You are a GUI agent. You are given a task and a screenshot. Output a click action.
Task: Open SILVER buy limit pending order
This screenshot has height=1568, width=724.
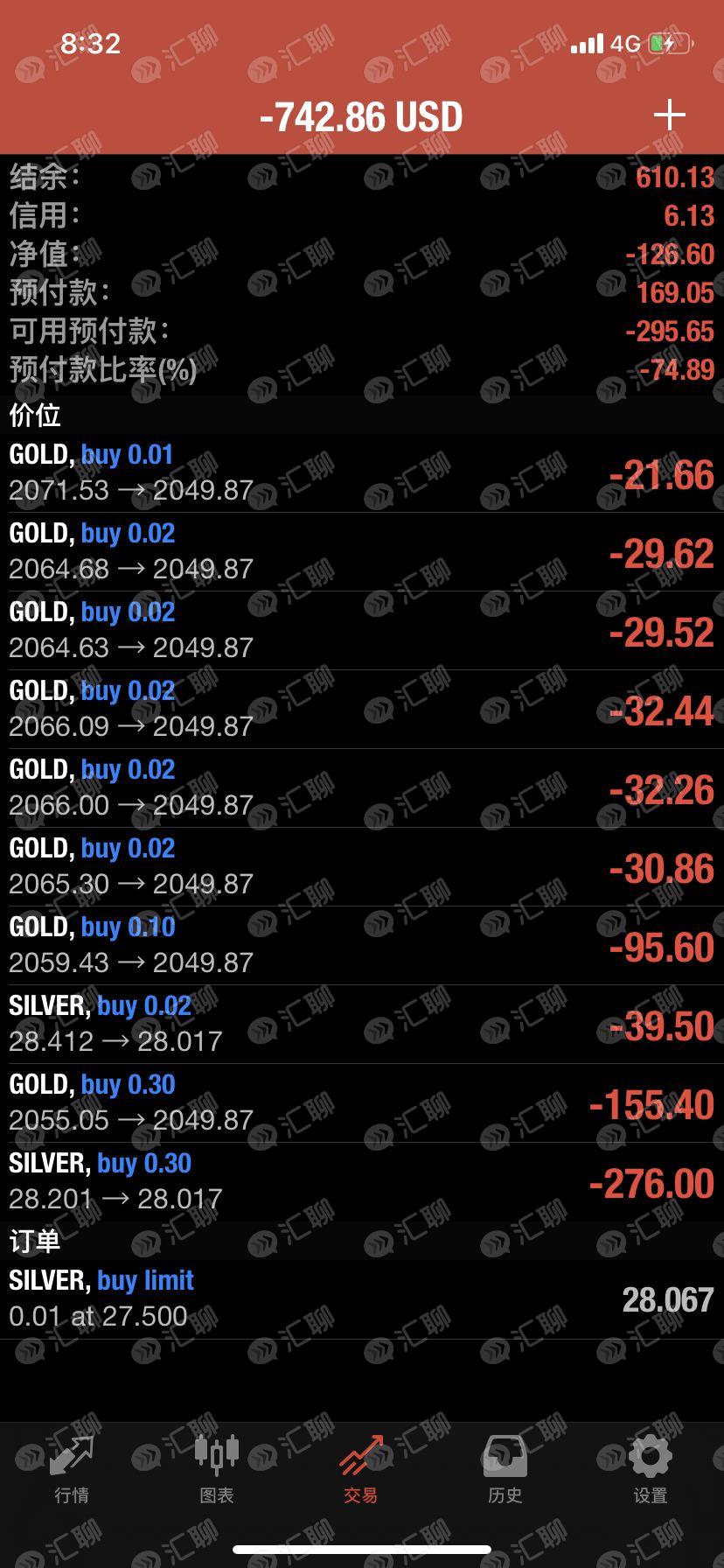point(362,1299)
